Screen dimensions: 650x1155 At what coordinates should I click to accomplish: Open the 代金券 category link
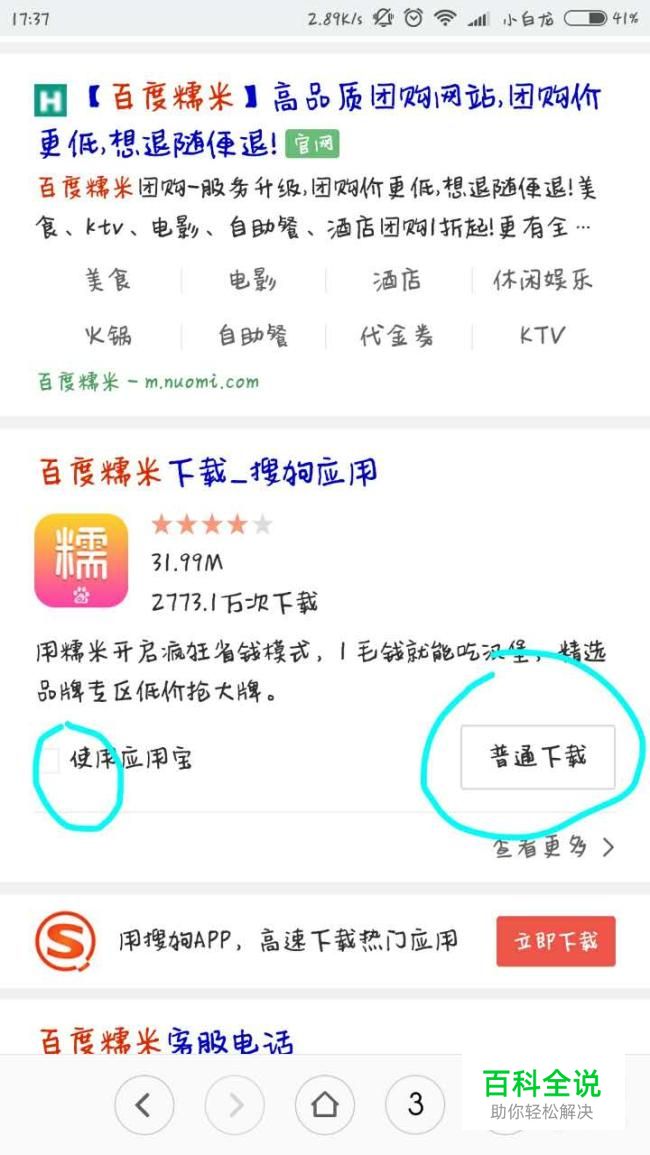(x=397, y=335)
